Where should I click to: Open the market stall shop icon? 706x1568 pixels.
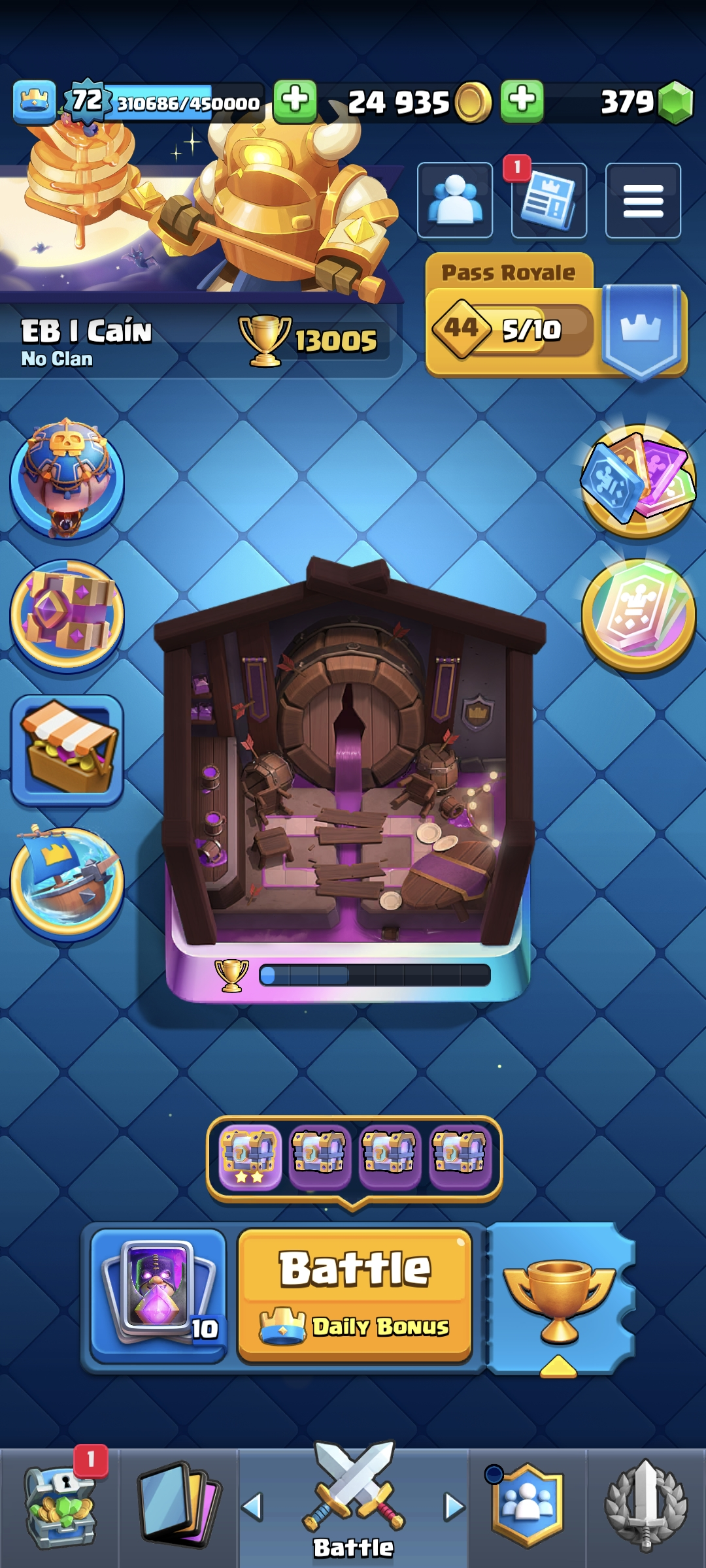67,749
